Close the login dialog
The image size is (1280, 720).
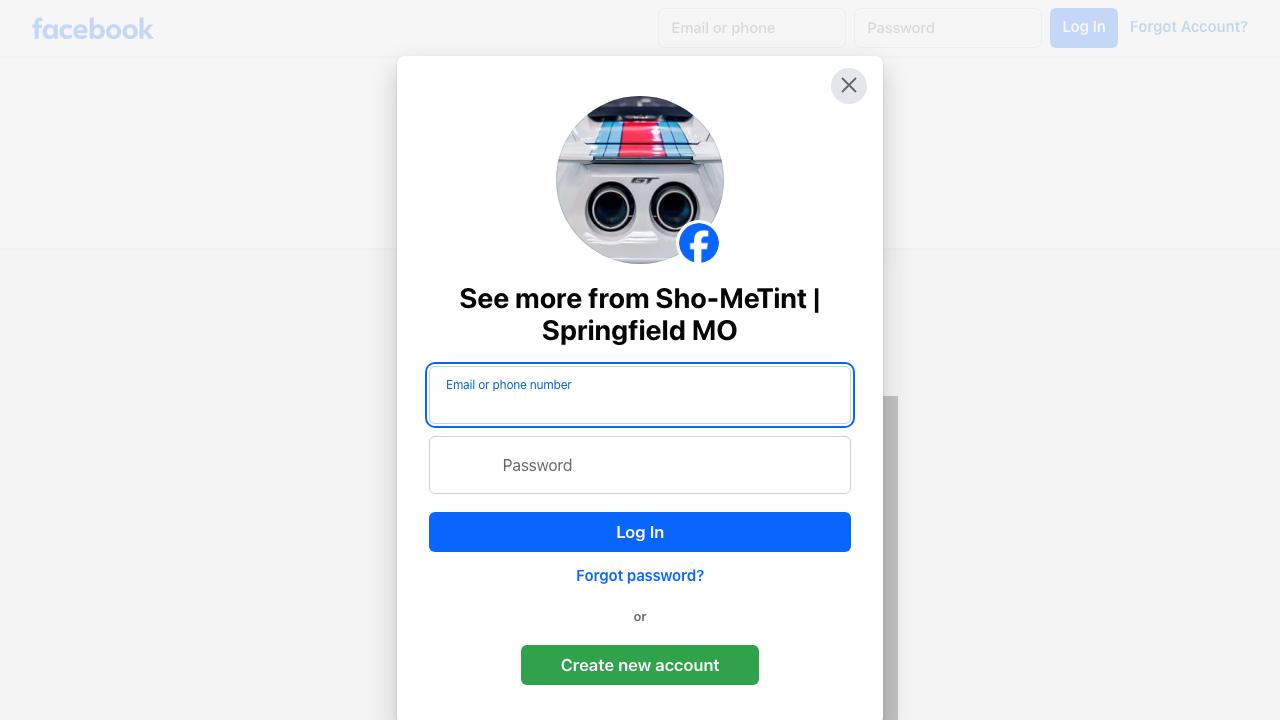(848, 86)
